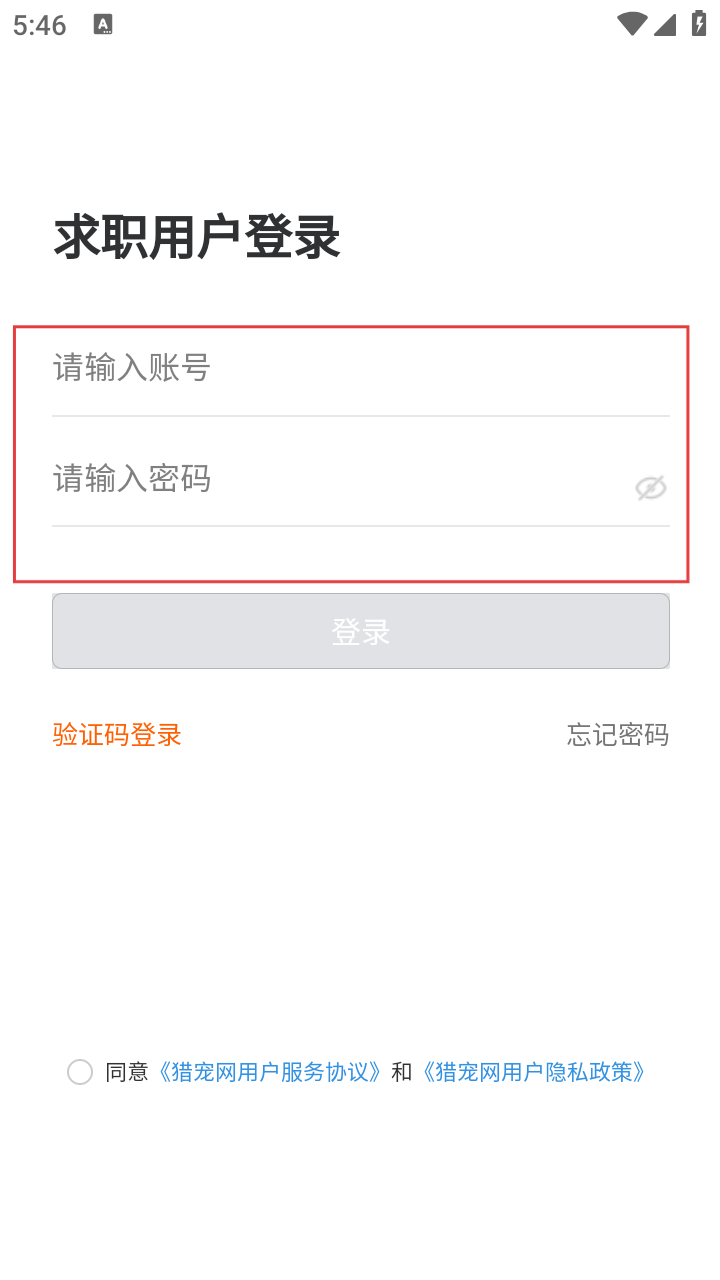Screen dimensions: 720x1280
Task: Toggle password visibility eye icon
Action: (x=651, y=488)
